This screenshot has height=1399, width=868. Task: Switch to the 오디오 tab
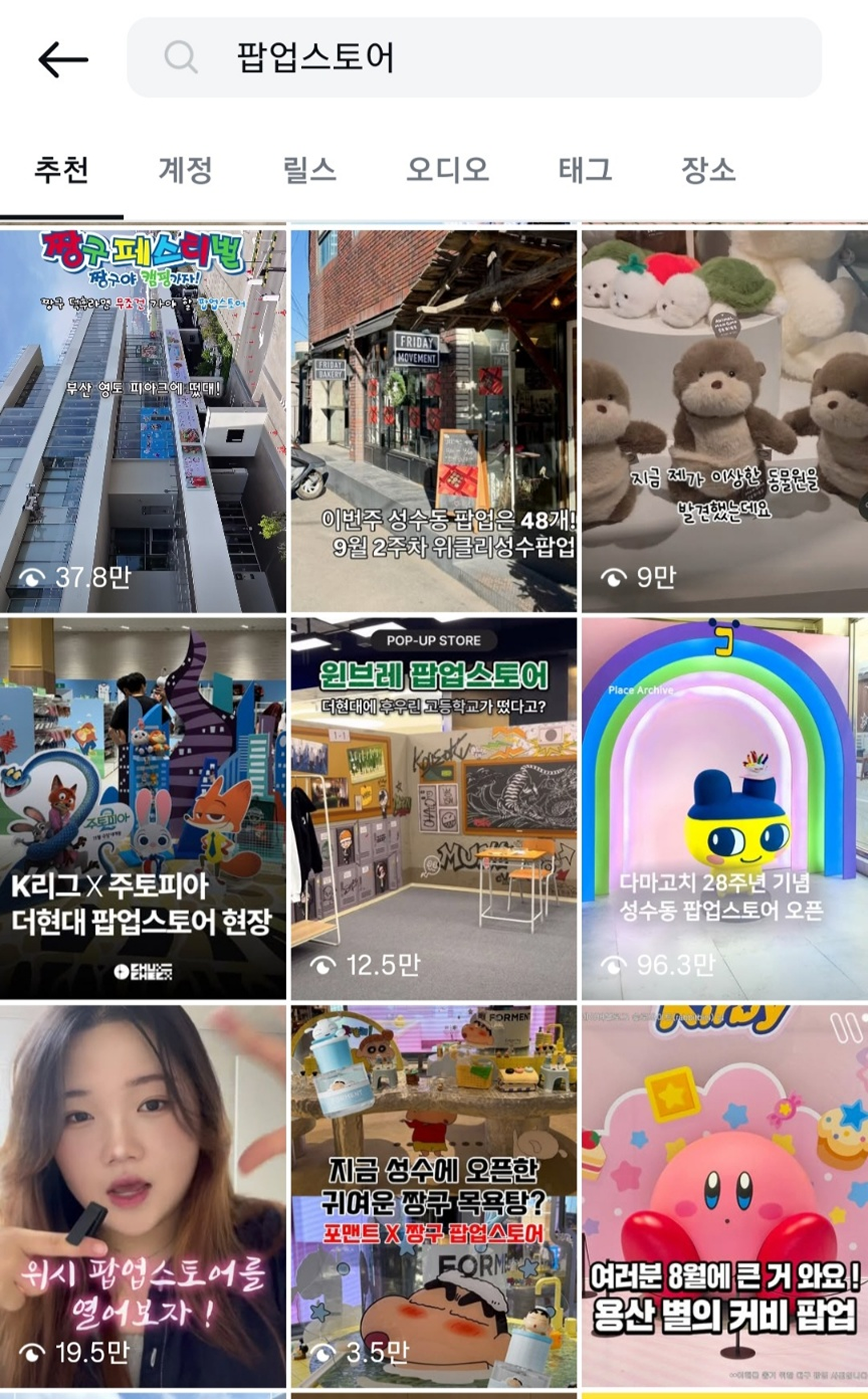click(447, 170)
